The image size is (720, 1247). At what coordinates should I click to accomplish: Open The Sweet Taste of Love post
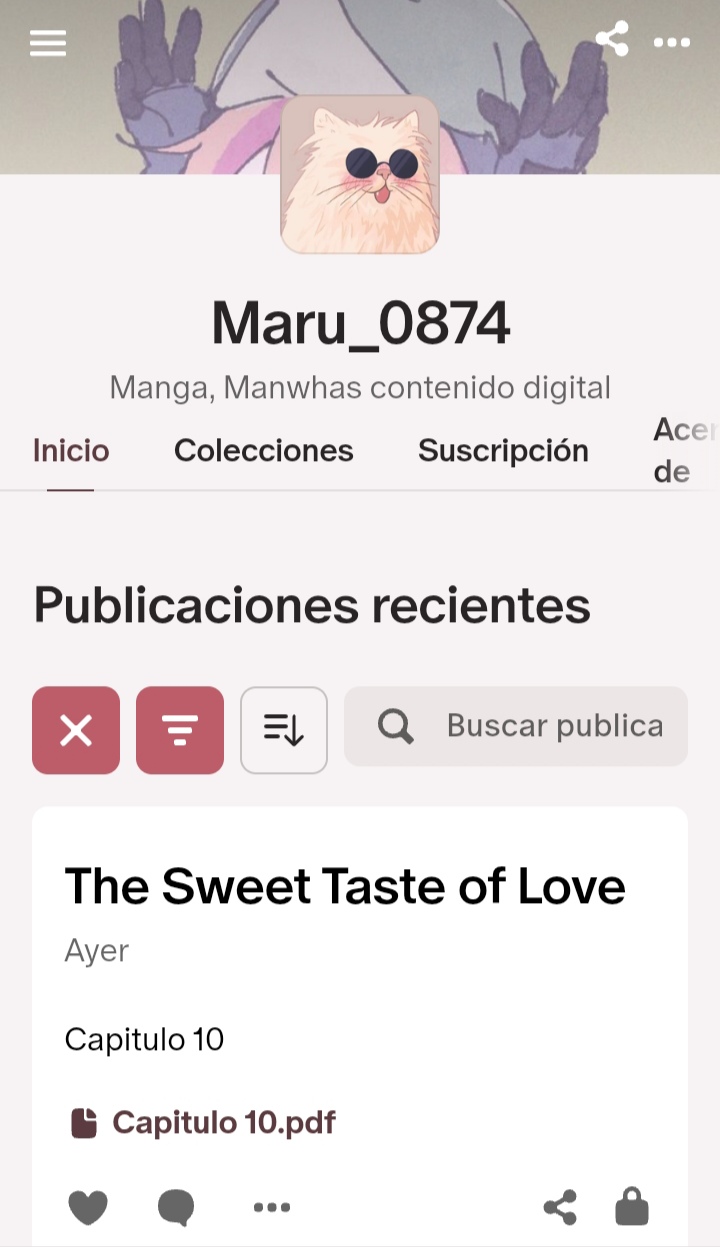pyautogui.click(x=345, y=886)
